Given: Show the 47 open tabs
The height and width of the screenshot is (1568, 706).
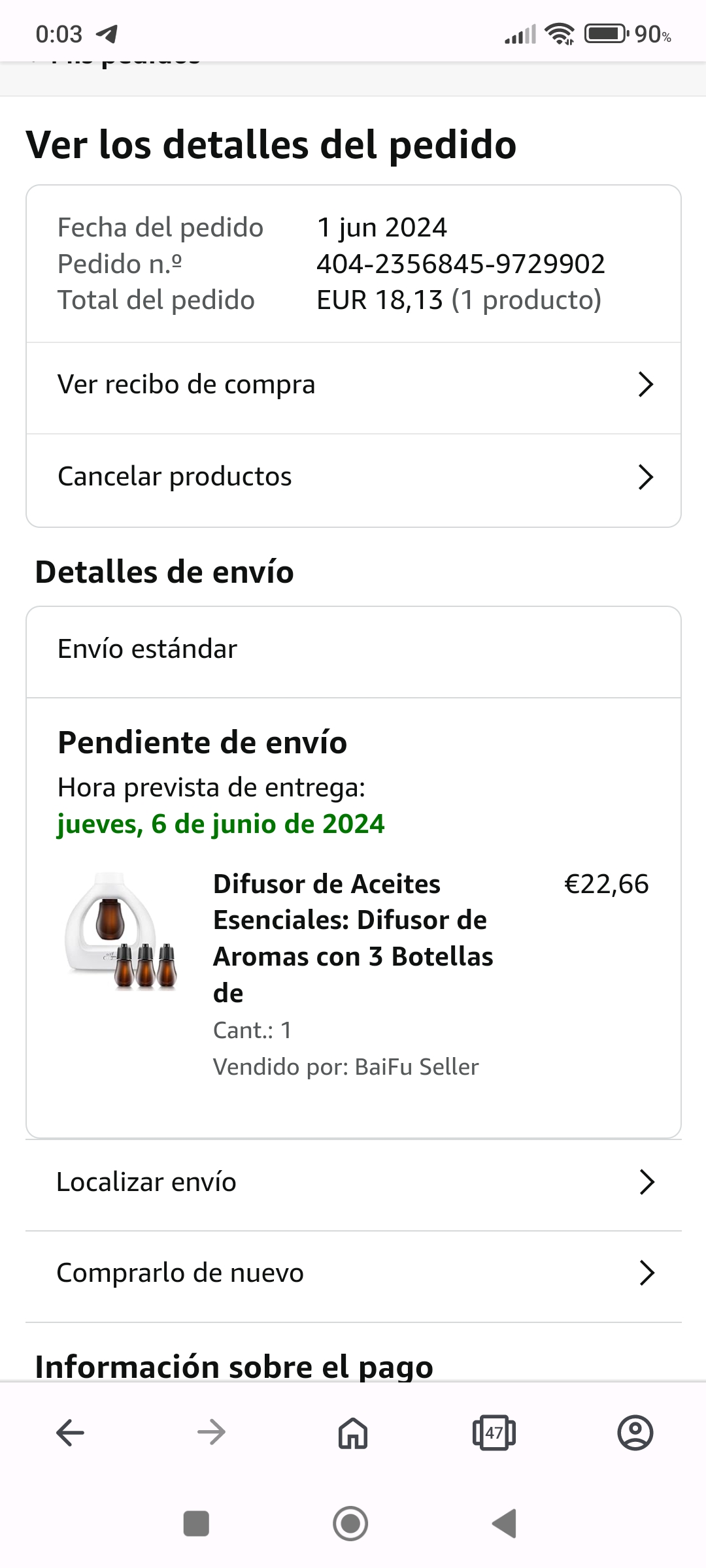Looking at the screenshot, I should [x=494, y=1433].
